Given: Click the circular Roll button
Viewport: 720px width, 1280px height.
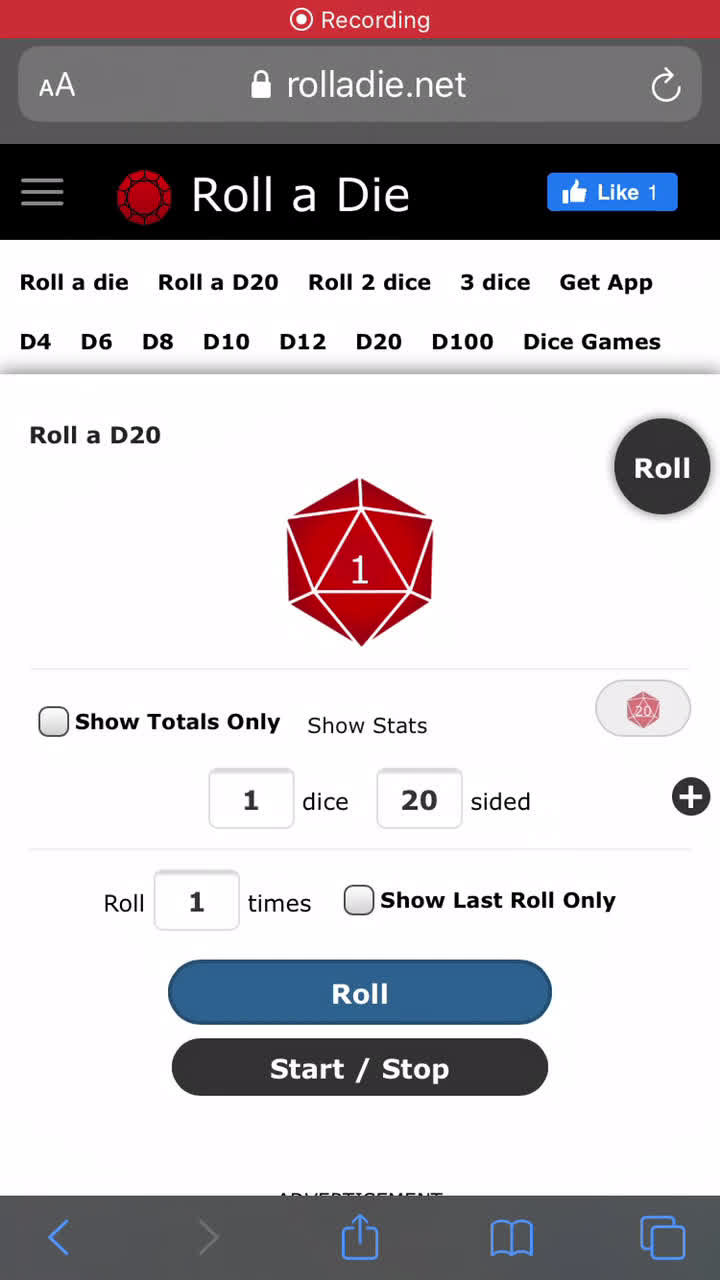Looking at the screenshot, I should [x=661, y=466].
